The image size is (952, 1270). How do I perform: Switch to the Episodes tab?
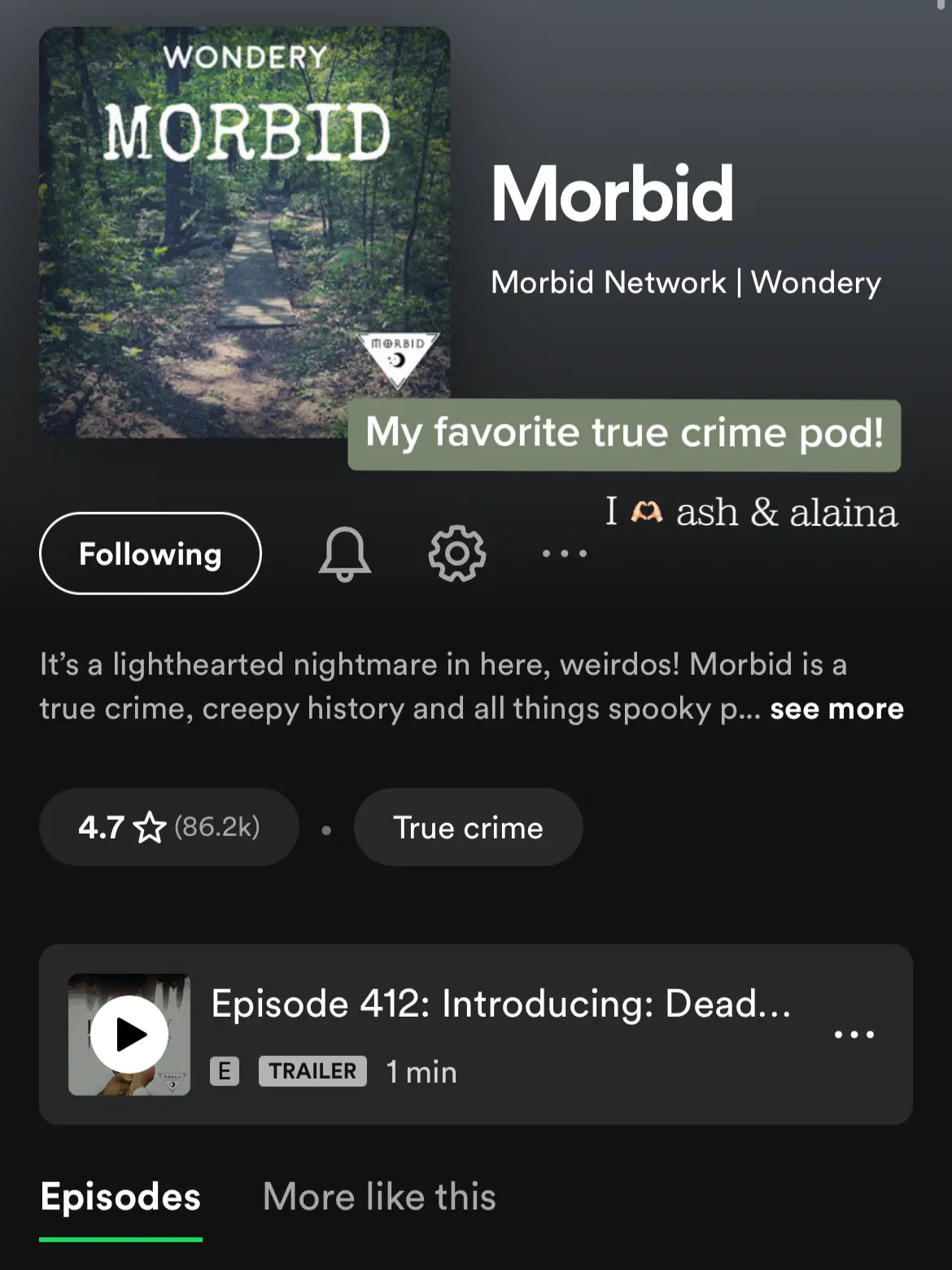pos(120,1197)
